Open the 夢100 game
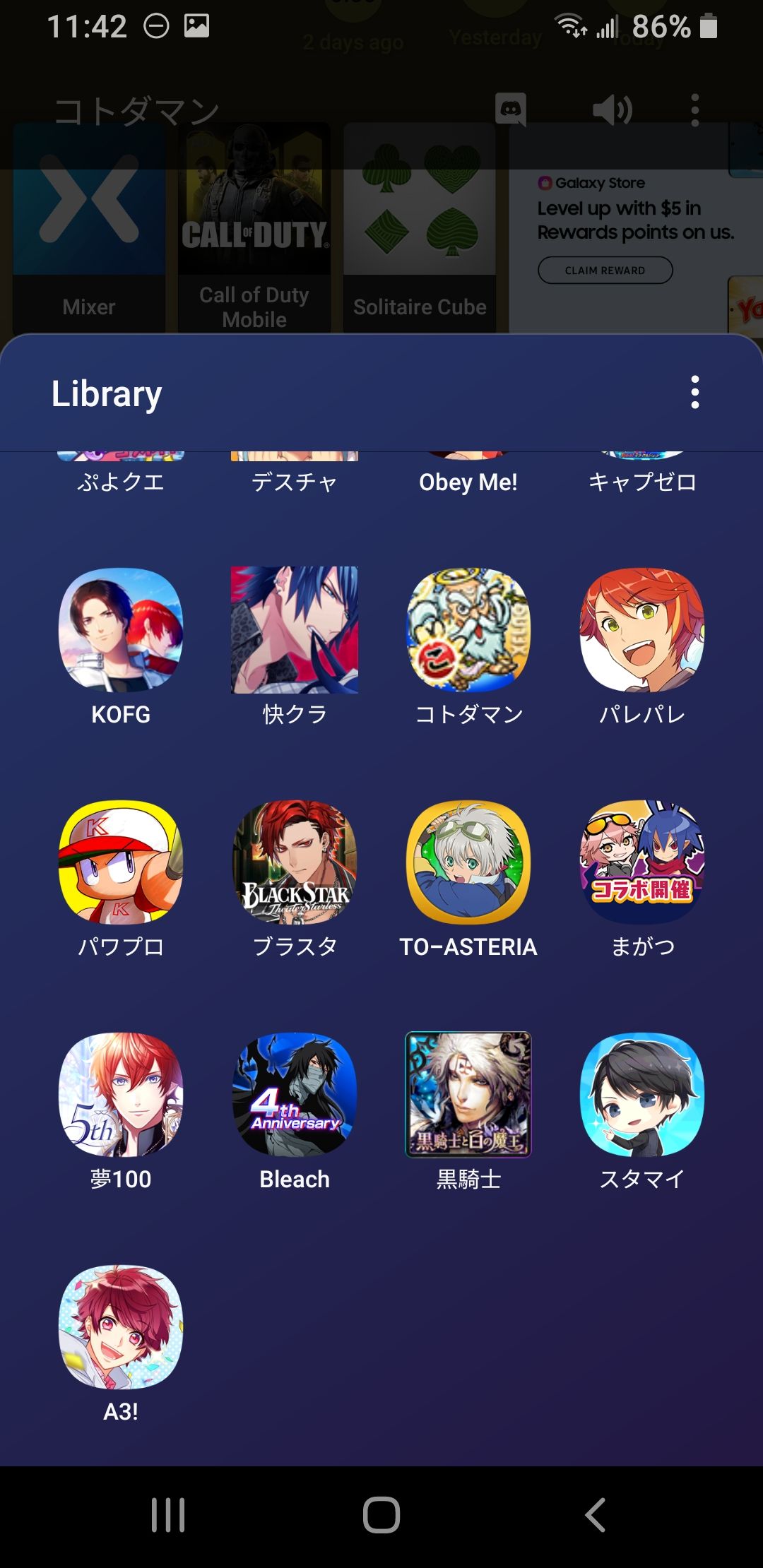 (x=121, y=1095)
